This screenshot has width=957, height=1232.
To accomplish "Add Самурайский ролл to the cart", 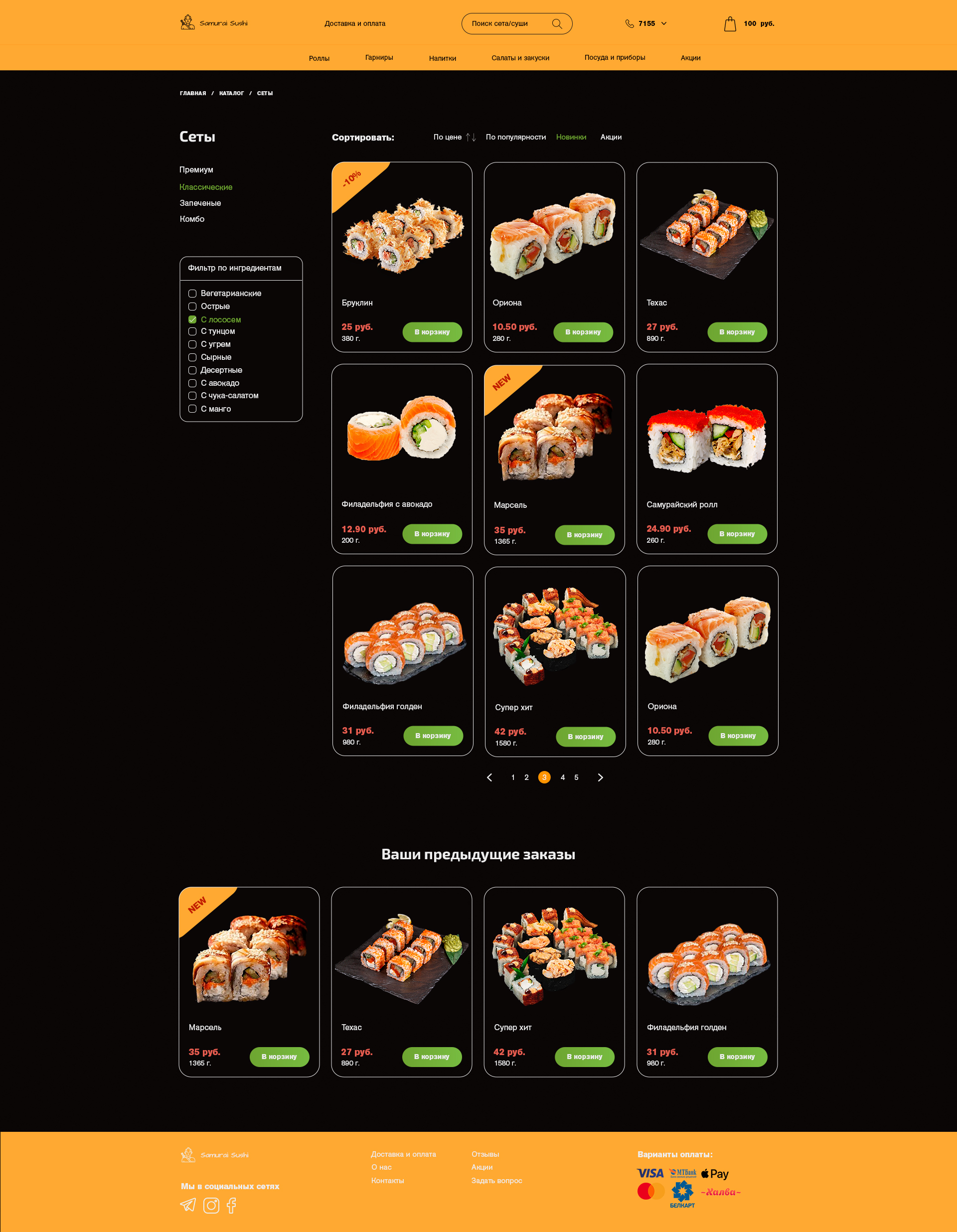I will (736, 534).
